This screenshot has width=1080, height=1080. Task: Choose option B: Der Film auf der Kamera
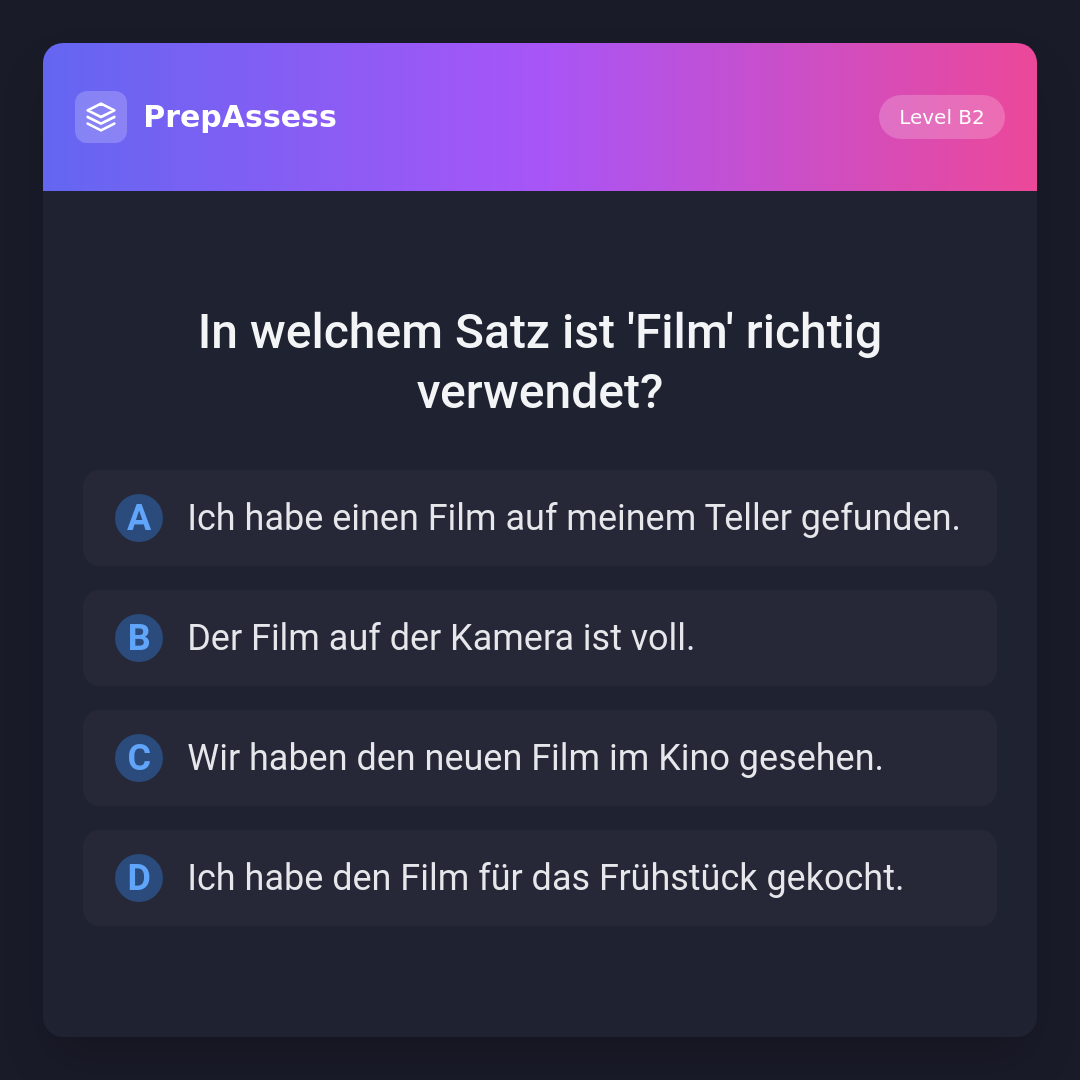point(540,638)
